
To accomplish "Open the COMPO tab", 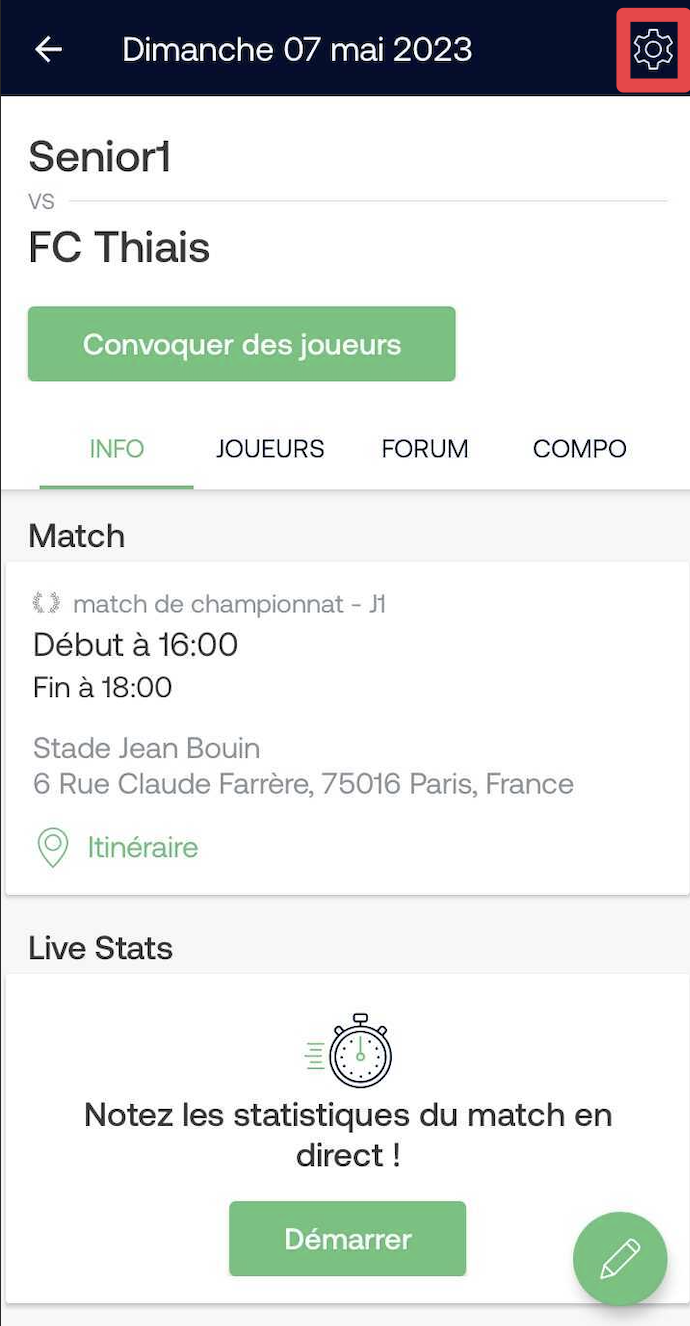I will point(579,449).
